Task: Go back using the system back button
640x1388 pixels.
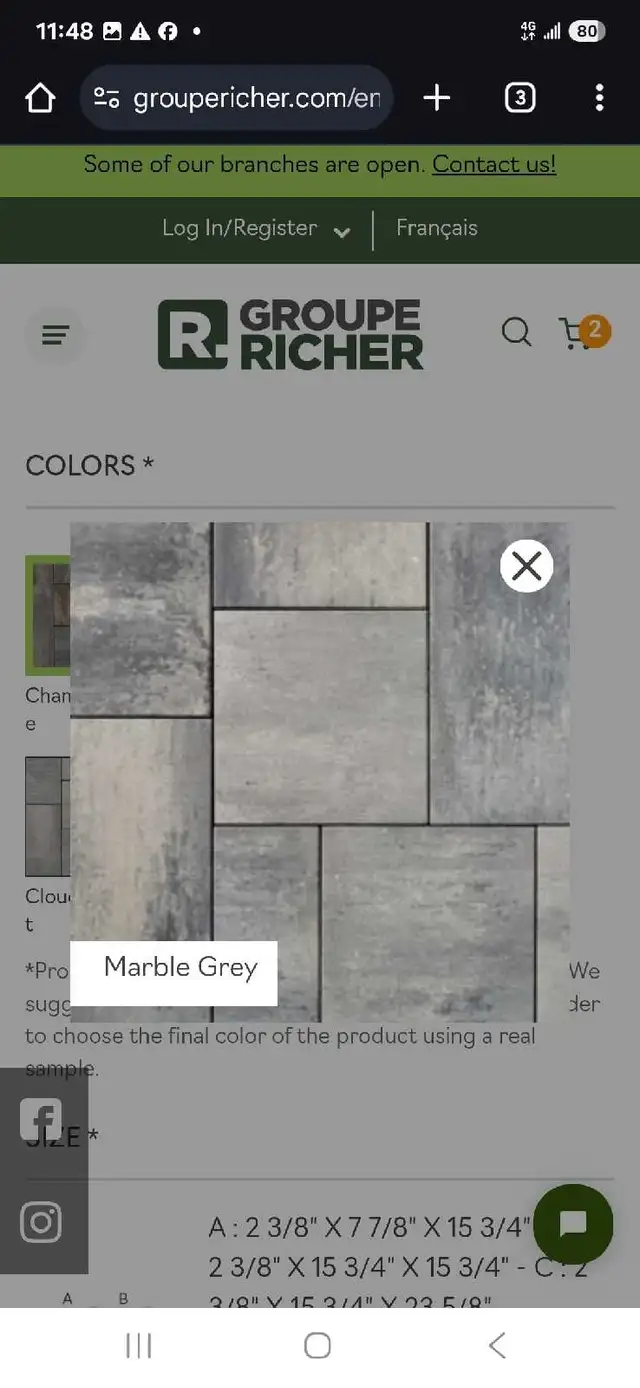Action: point(497,1346)
